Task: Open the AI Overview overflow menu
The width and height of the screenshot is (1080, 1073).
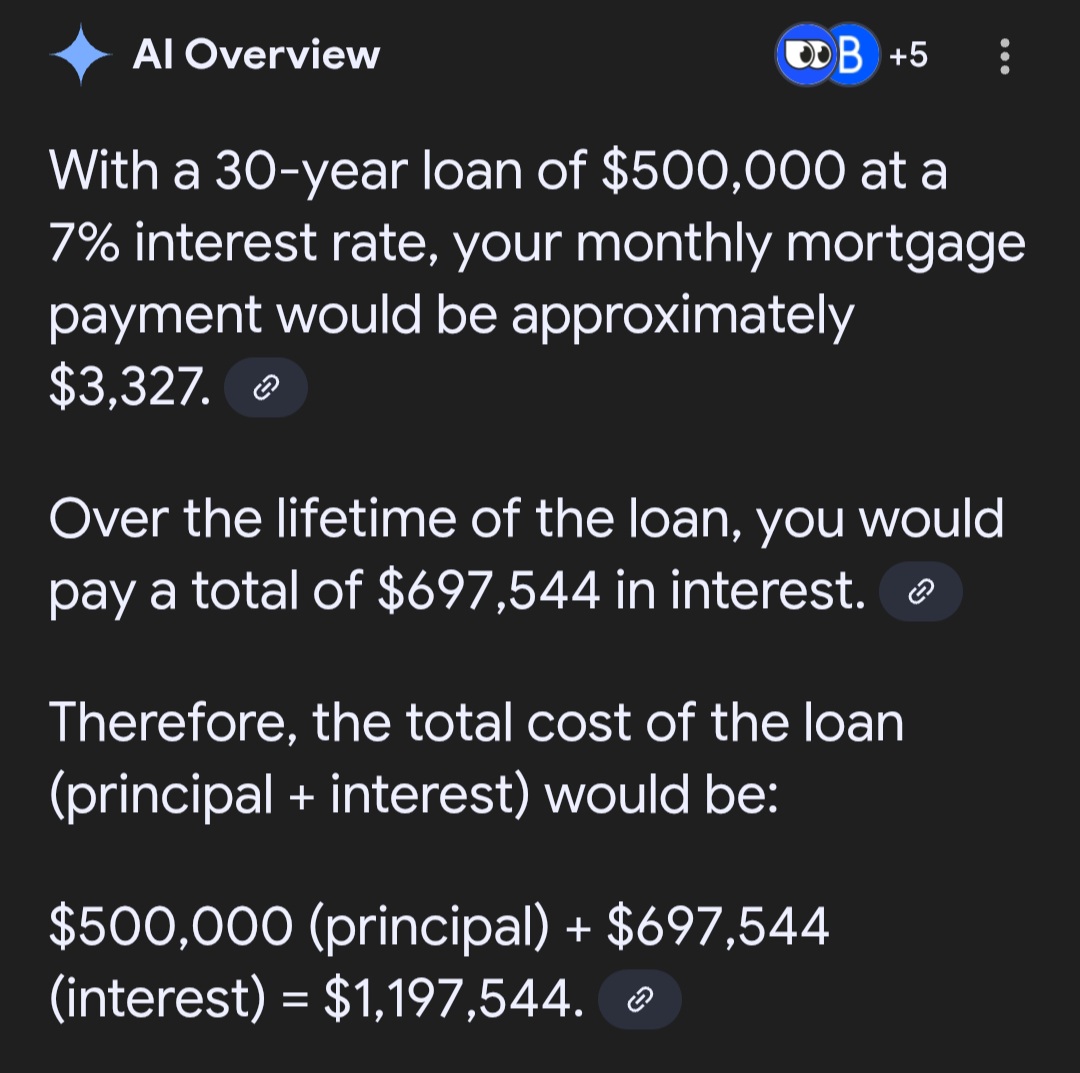Action: click(1005, 57)
